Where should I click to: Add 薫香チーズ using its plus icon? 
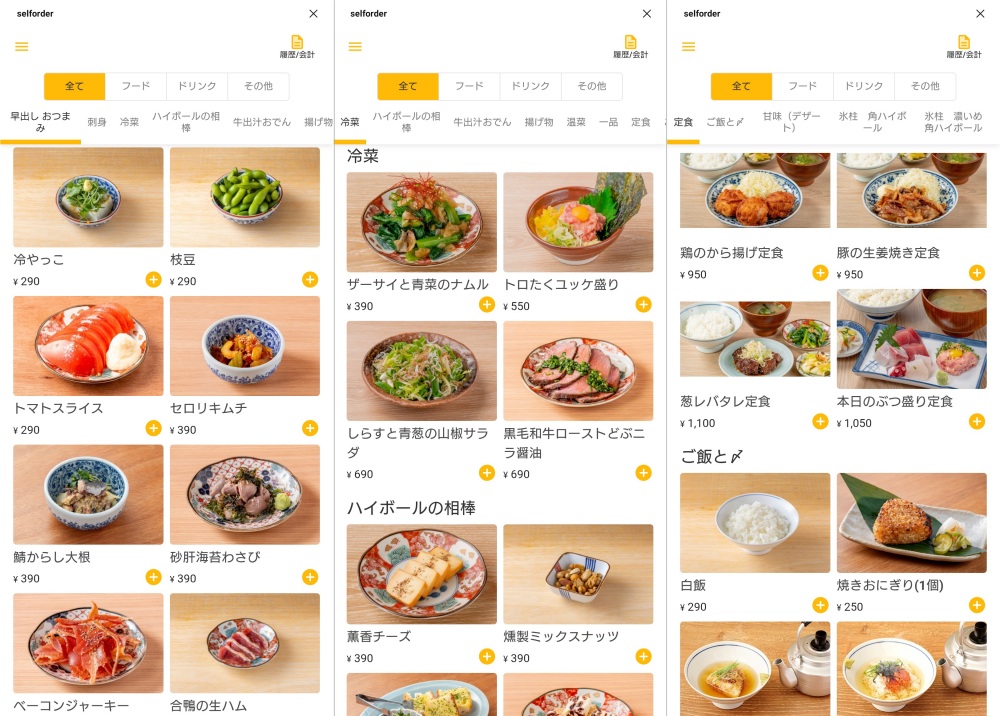click(x=486, y=656)
